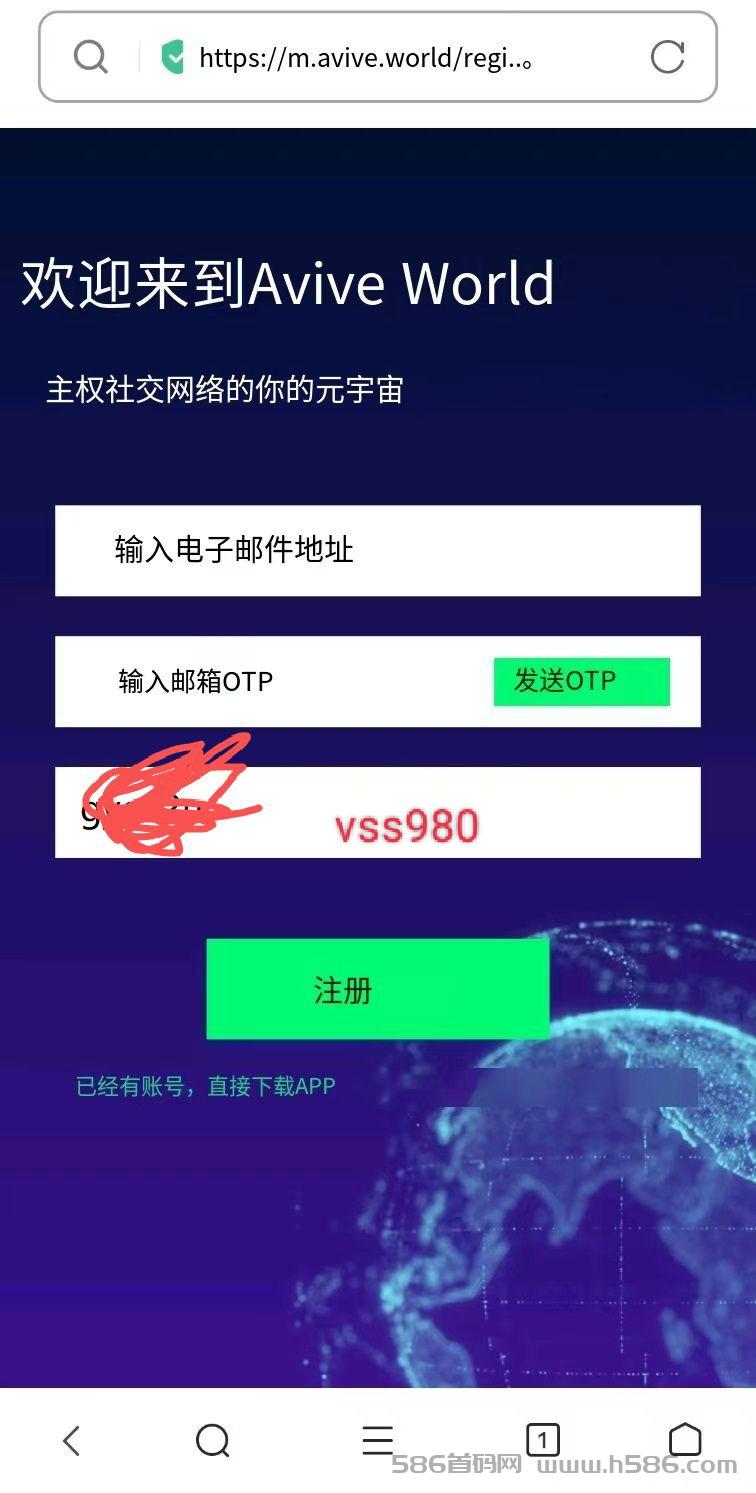
Task: Open the search icon in the bottom toolbar
Action: coord(213,1440)
